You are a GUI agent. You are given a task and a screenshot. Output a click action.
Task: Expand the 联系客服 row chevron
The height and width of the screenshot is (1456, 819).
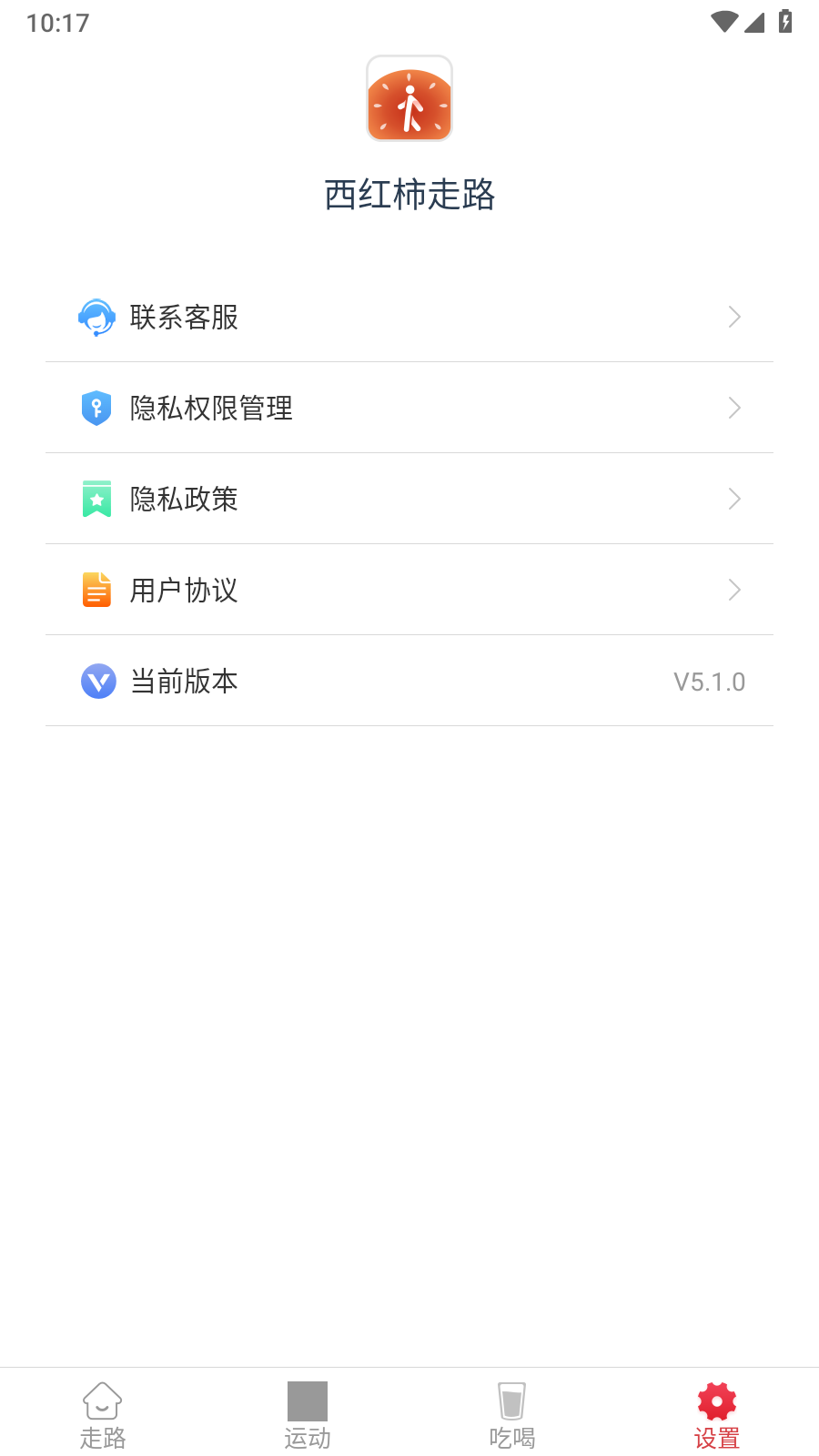tap(734, 317)
